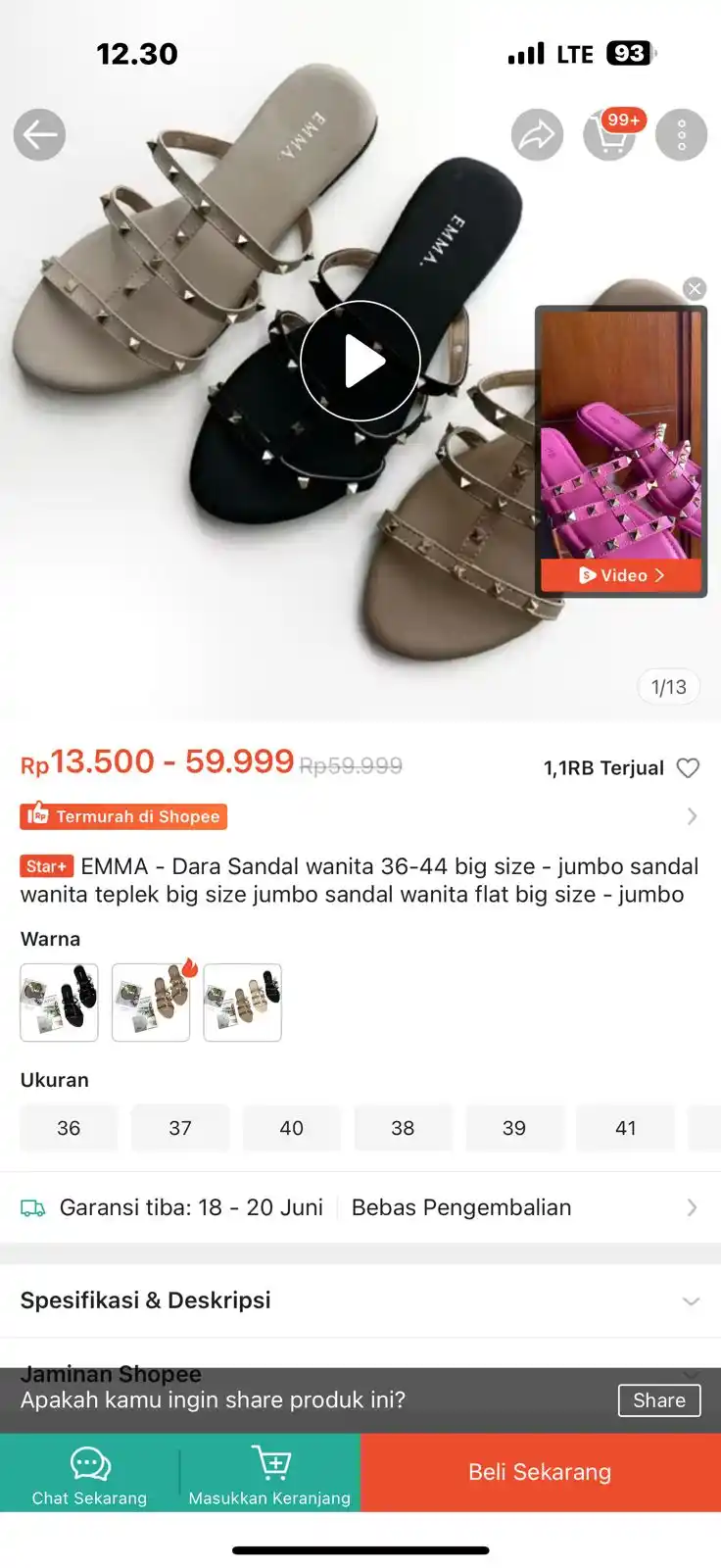Buy now with Beli Sekarang
The height and width of the screenshot is (1568, 721).
click(540, 1473)
